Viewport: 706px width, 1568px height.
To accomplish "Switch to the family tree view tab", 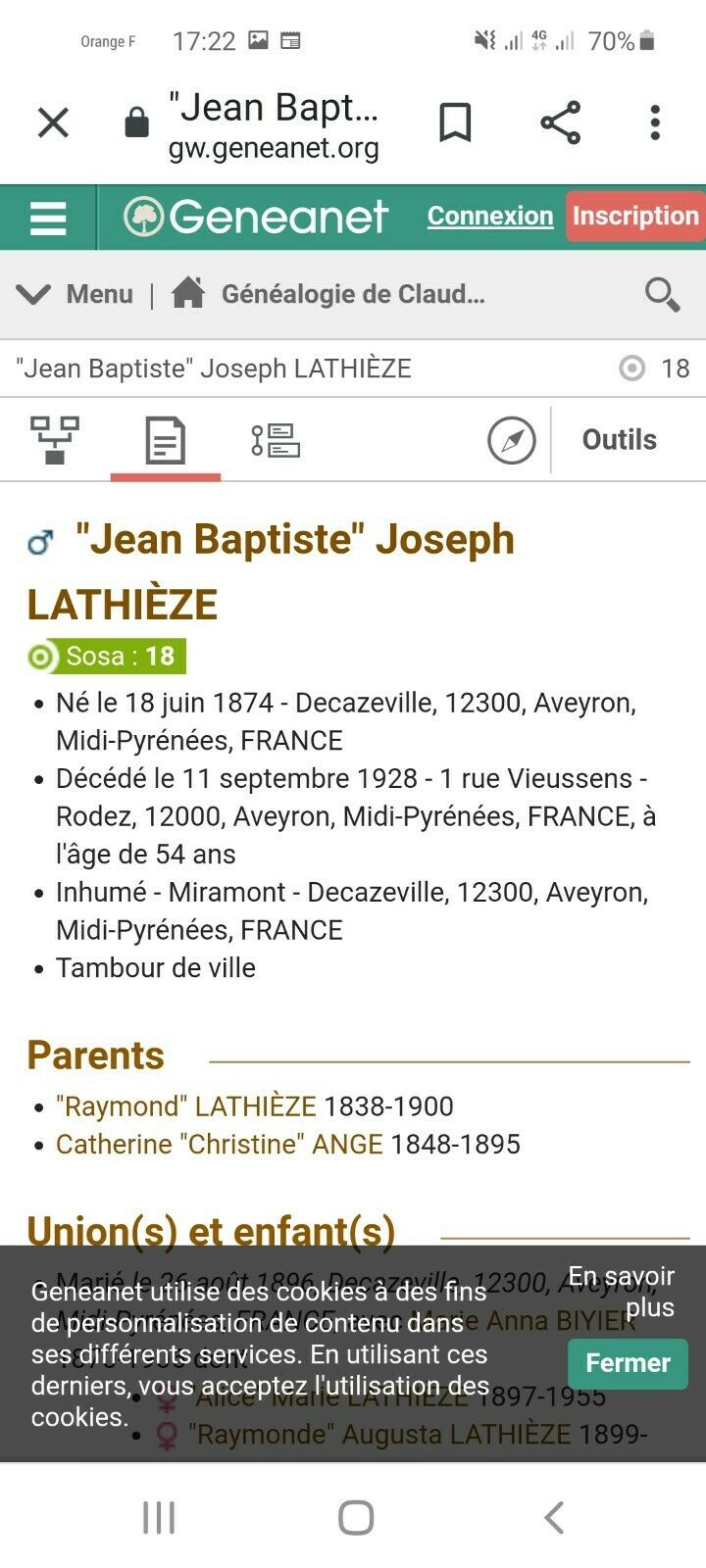I will tap(55, 440).
